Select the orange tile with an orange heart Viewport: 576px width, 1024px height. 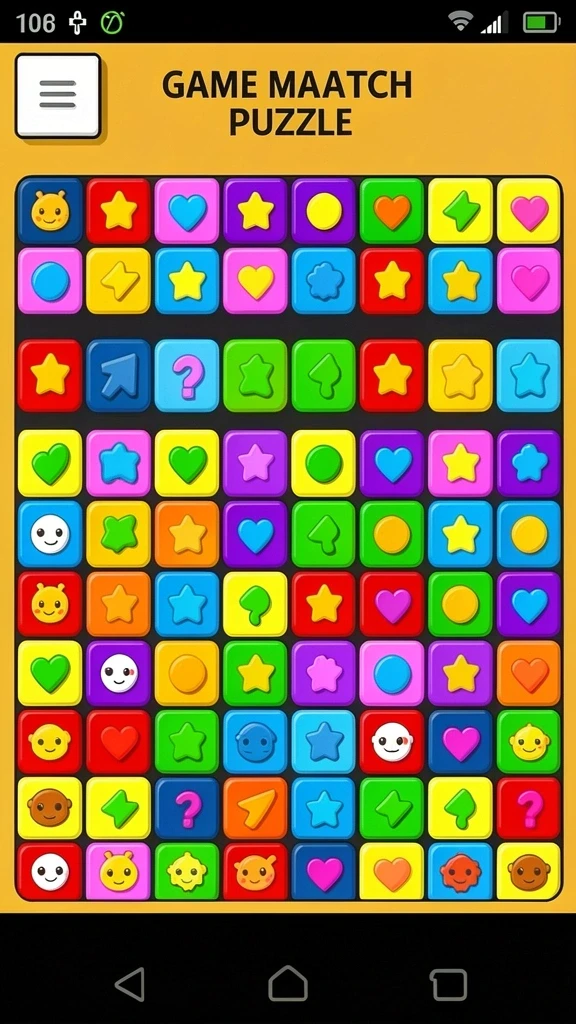tap(529, 673)
